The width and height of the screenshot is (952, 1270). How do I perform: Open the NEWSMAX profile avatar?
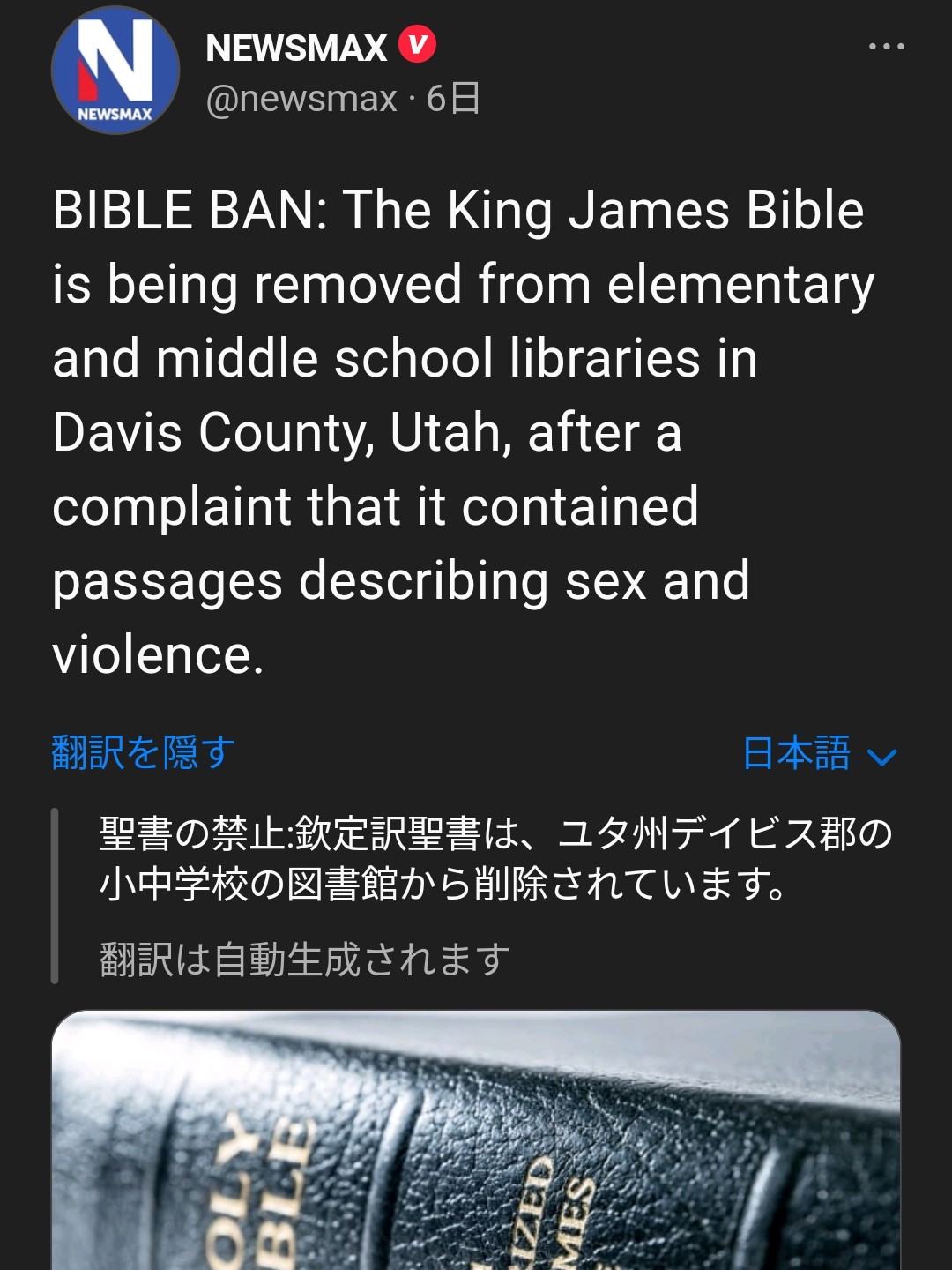[x=115, y=71]
